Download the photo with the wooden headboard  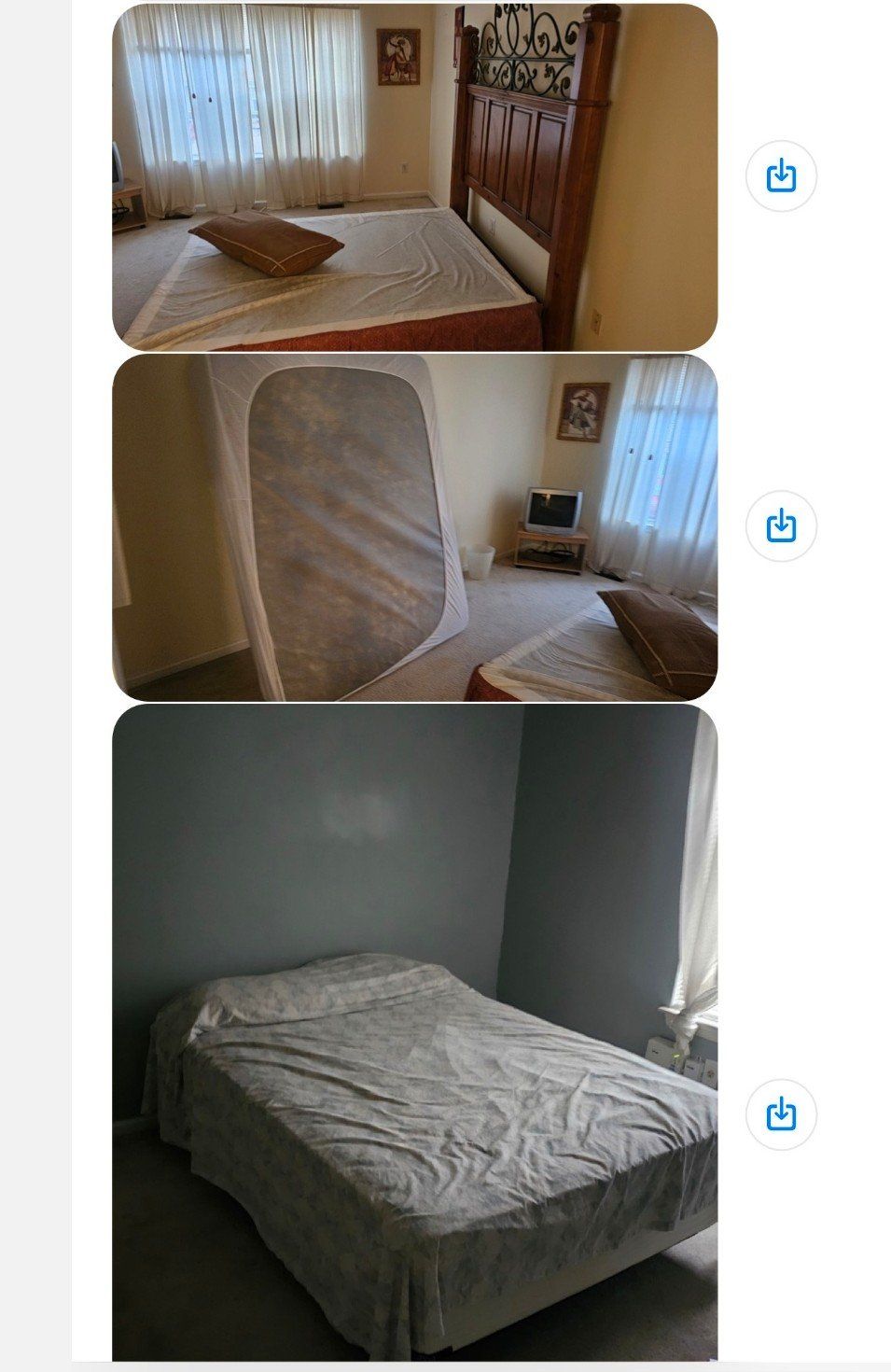[x=781, y=176]
